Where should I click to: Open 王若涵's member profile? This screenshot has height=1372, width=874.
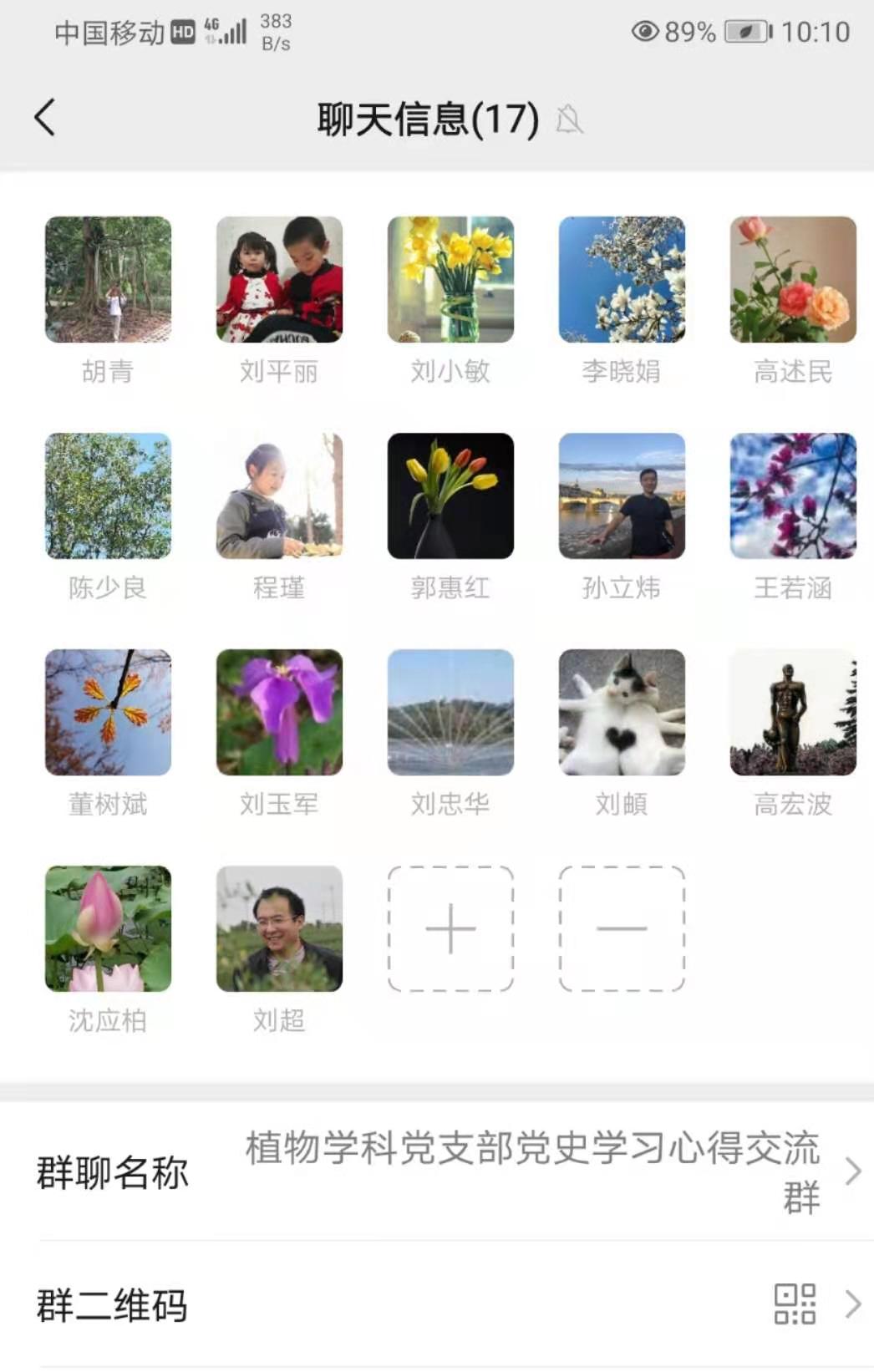pos(793,495)
